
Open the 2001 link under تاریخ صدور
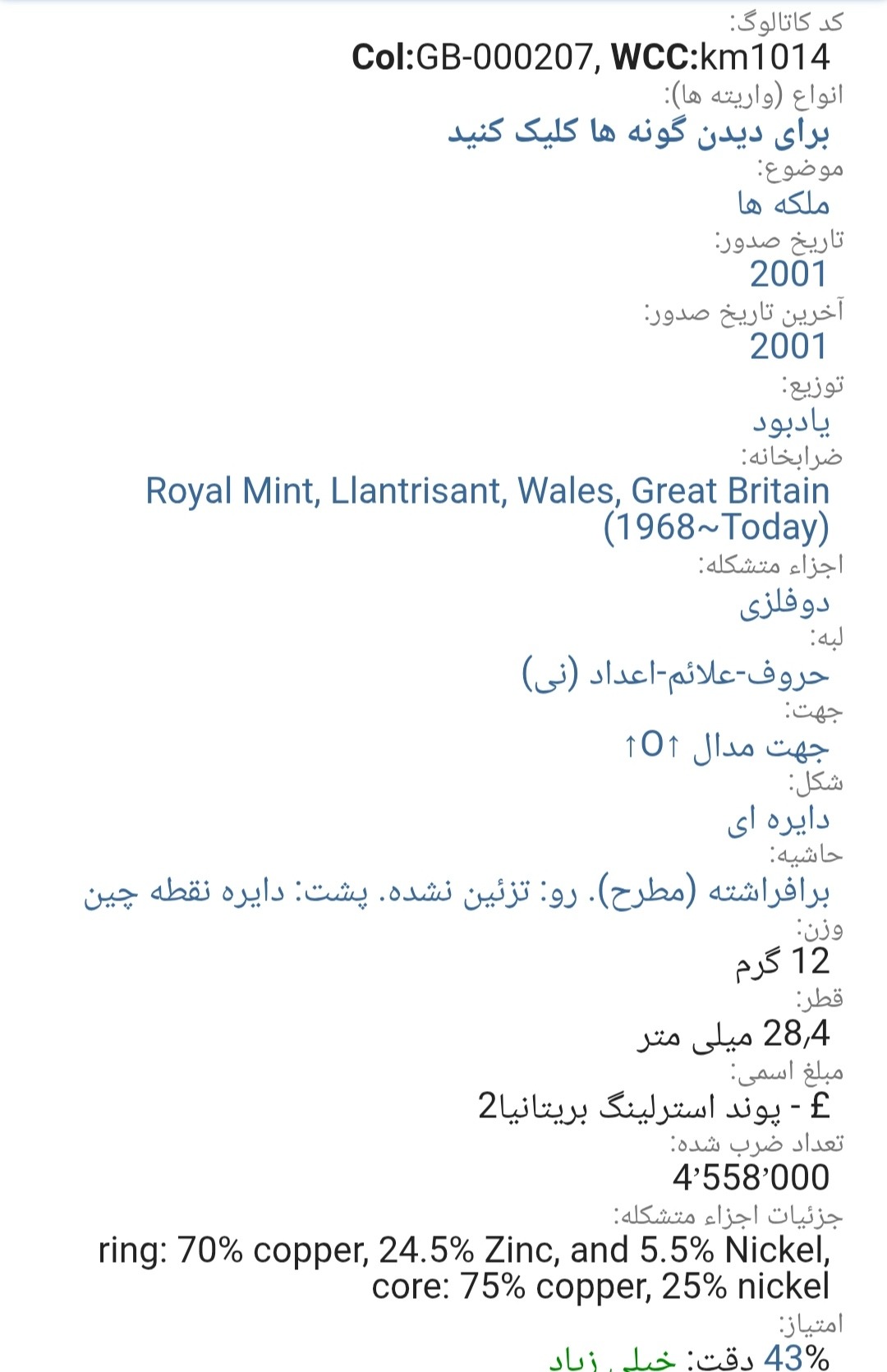(788, 274)
